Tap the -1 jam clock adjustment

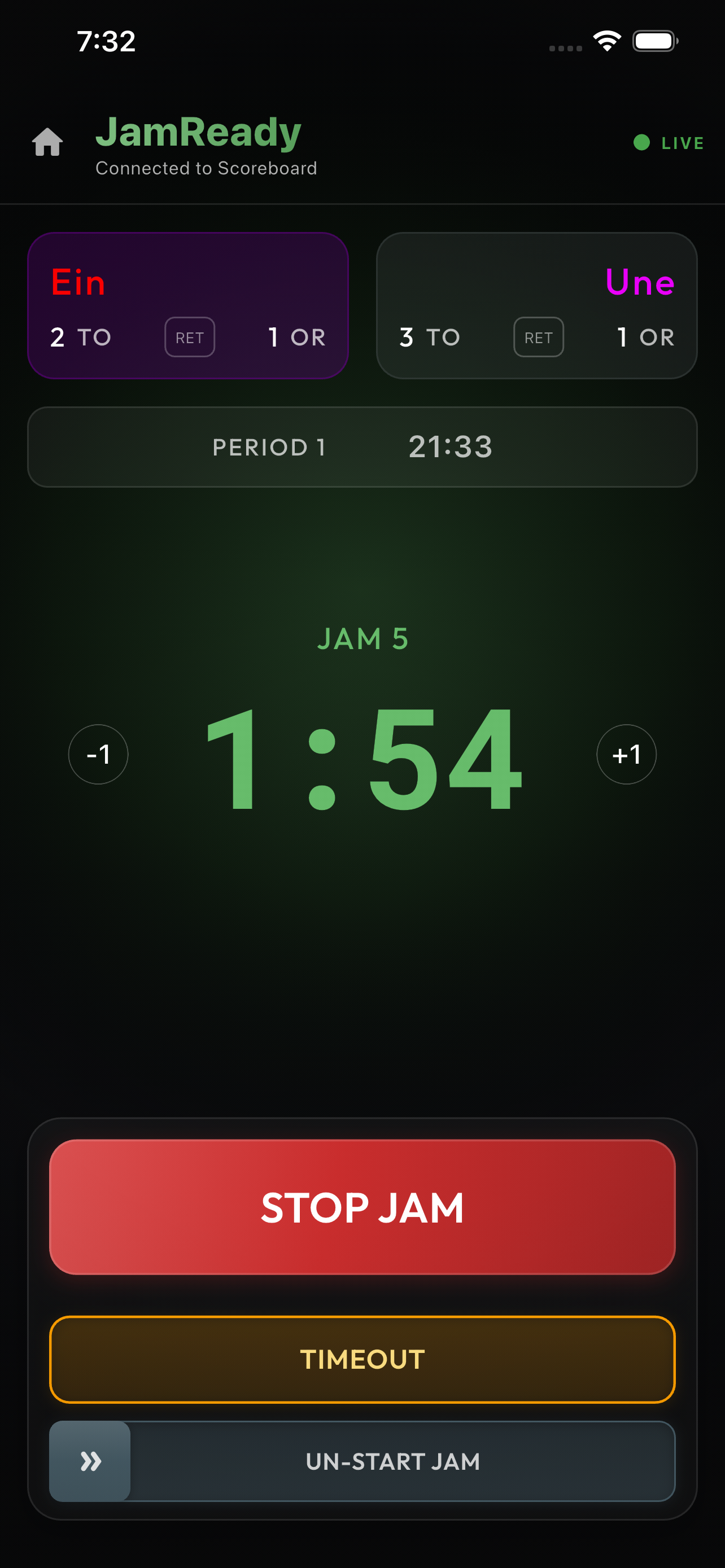pos(98,754)
